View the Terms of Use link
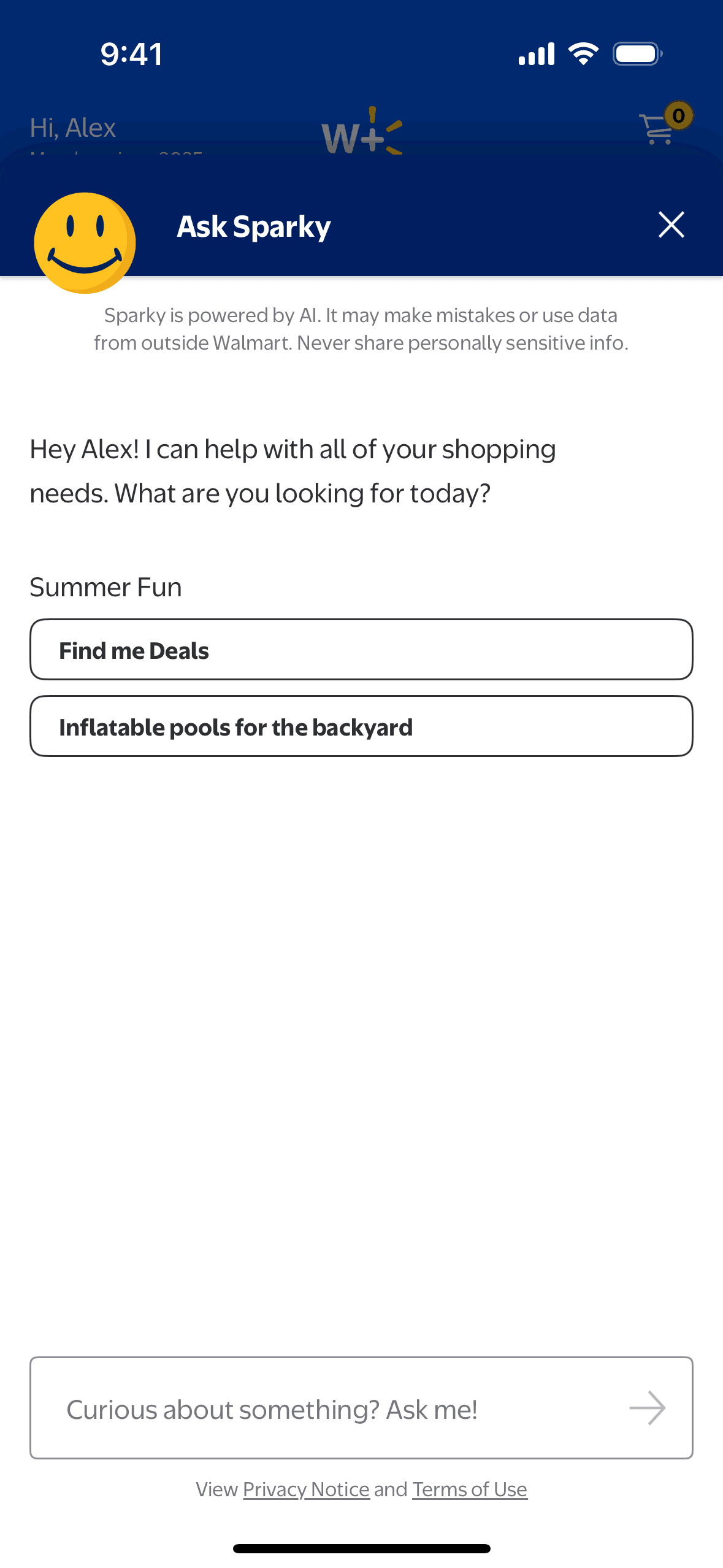Screen dimensions: 723x1568 tap(469, 1489)
